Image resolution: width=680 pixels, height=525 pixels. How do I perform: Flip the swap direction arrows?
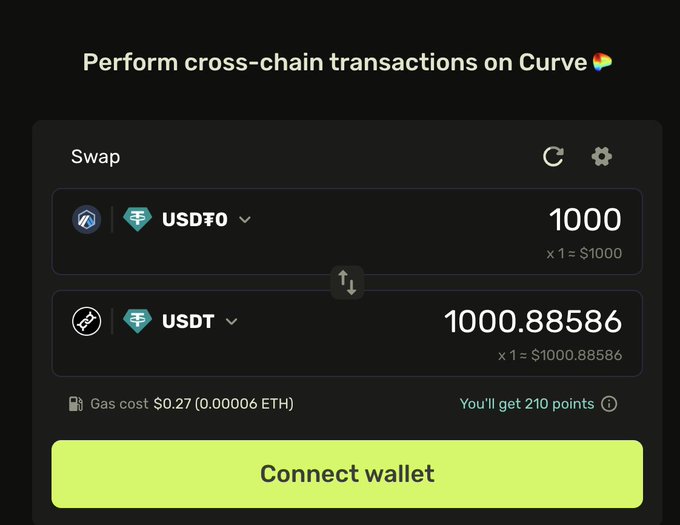click(x=347, y=282)
